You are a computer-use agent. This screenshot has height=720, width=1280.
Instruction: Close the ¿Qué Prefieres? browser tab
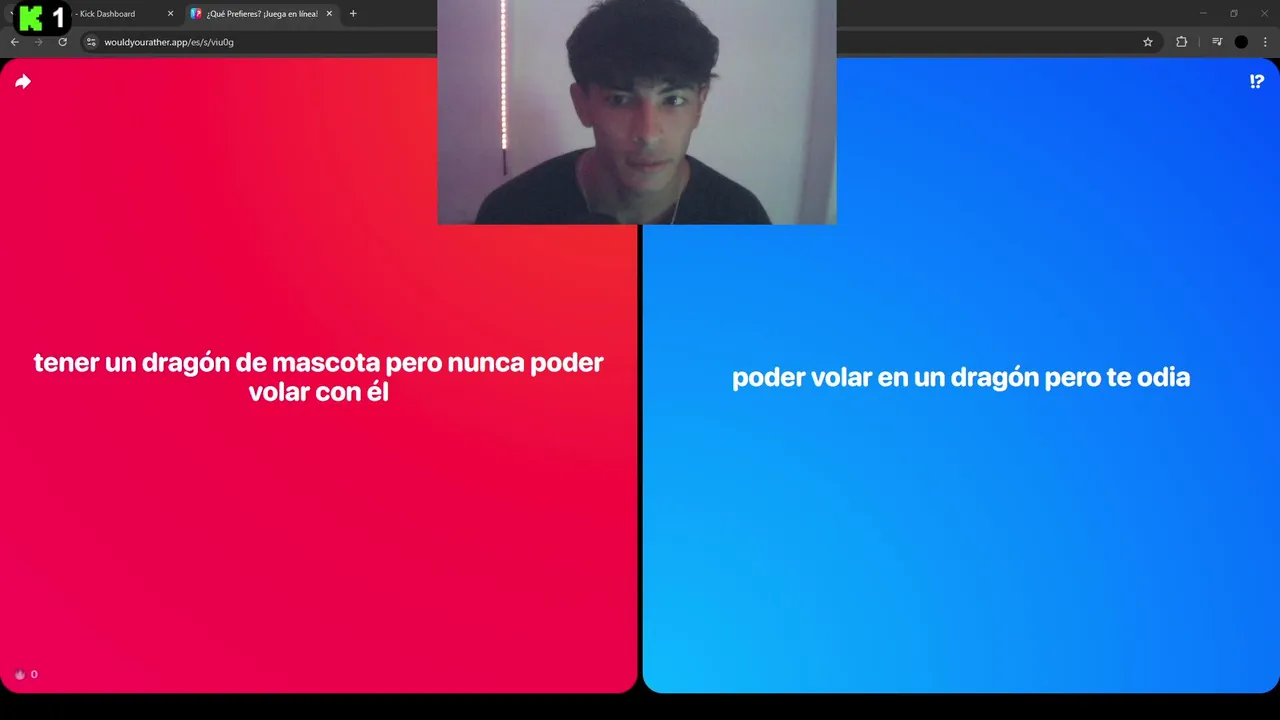329,14
